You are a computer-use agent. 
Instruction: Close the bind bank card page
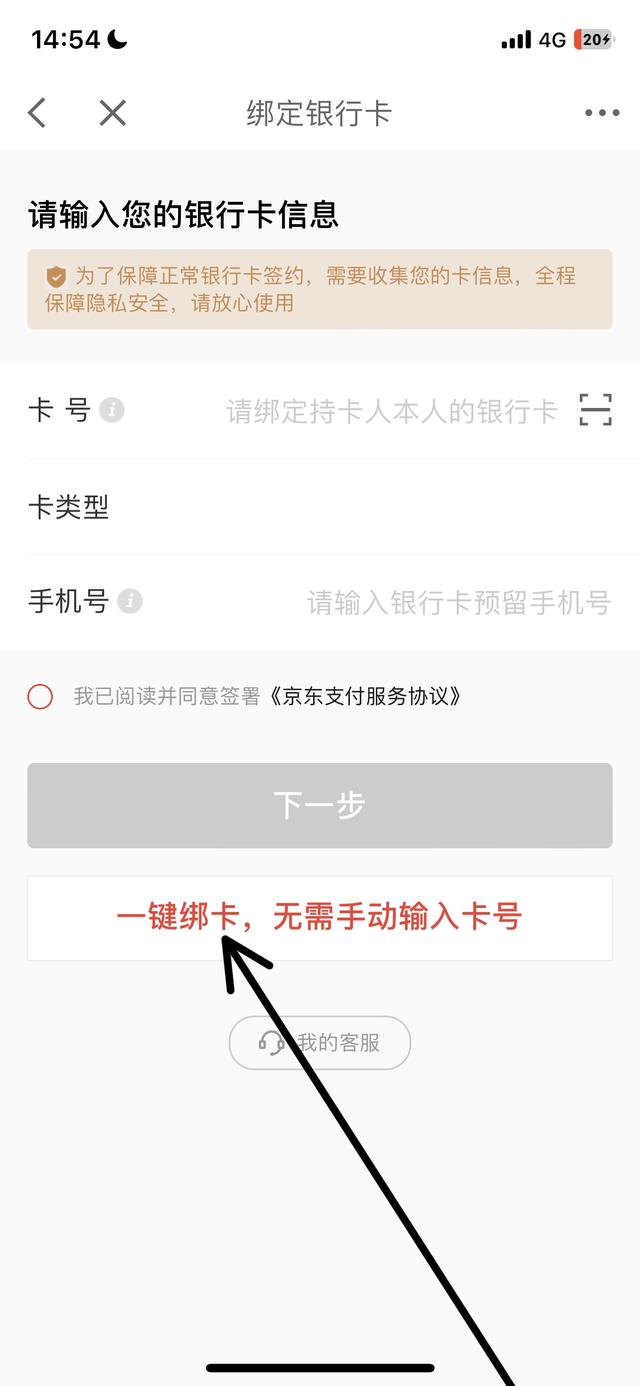pyautogui.click(x=112, y=113)
